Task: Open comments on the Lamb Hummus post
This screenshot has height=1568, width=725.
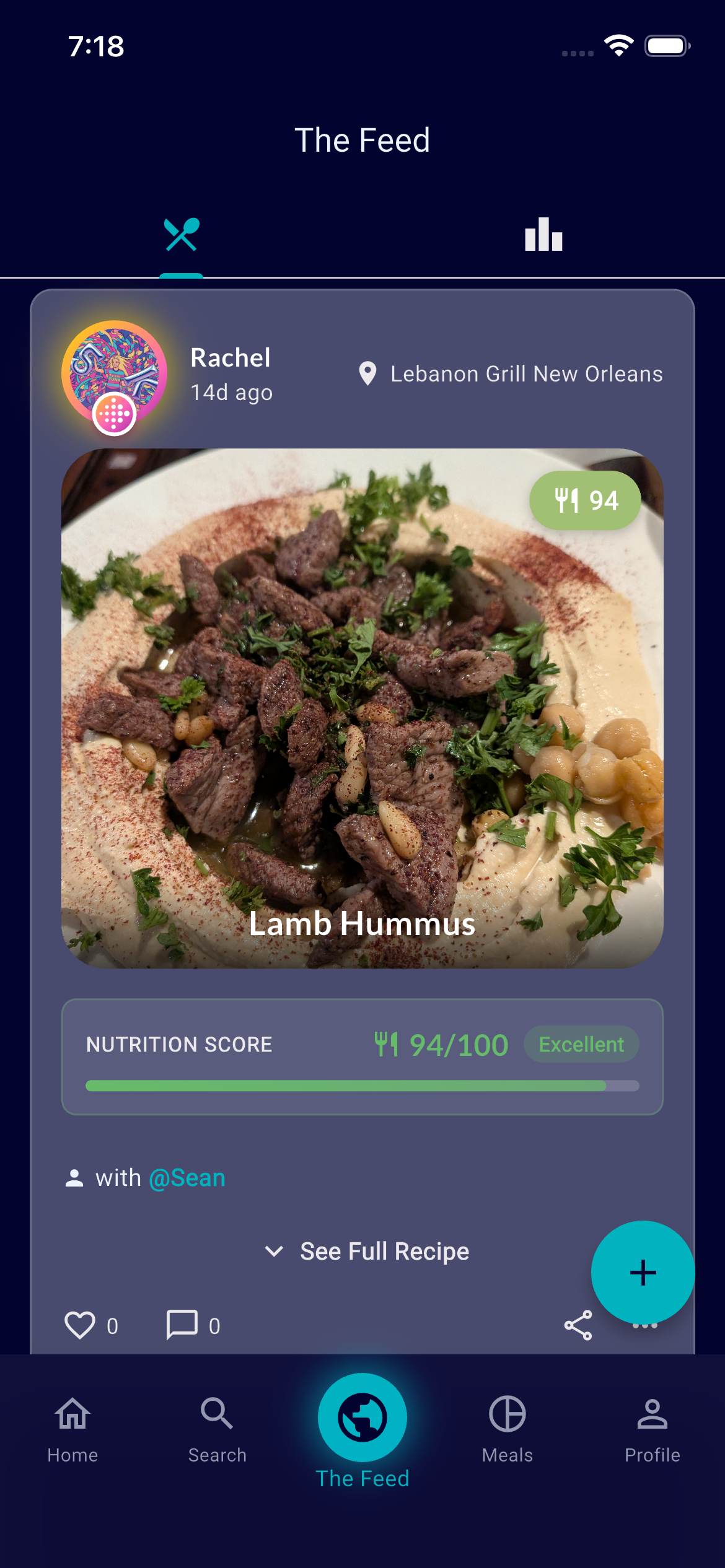Action: point(182,1326)
